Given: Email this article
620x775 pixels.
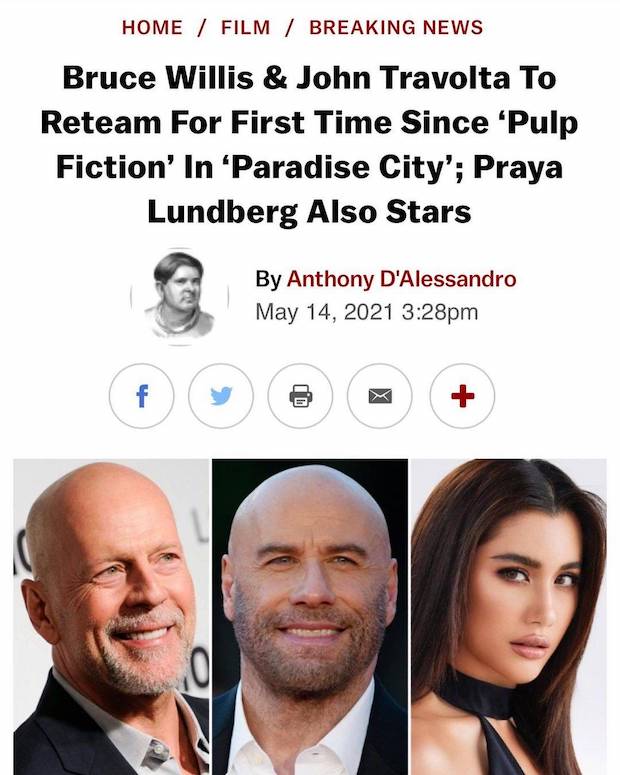Looking at the screenshot, I should point(380,396).
